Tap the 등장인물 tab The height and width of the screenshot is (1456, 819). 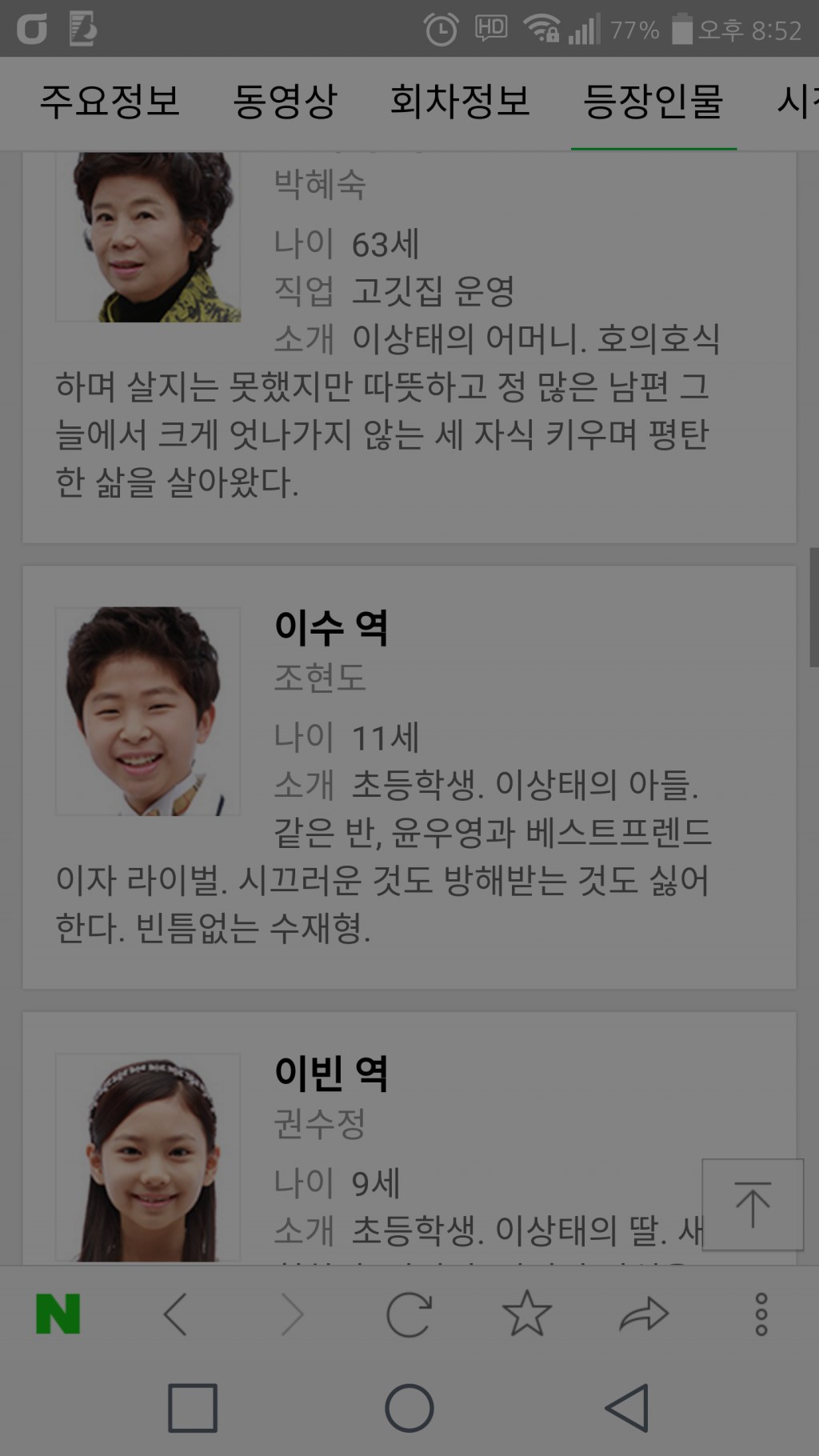pyautogui.click(x=653, y=102)
